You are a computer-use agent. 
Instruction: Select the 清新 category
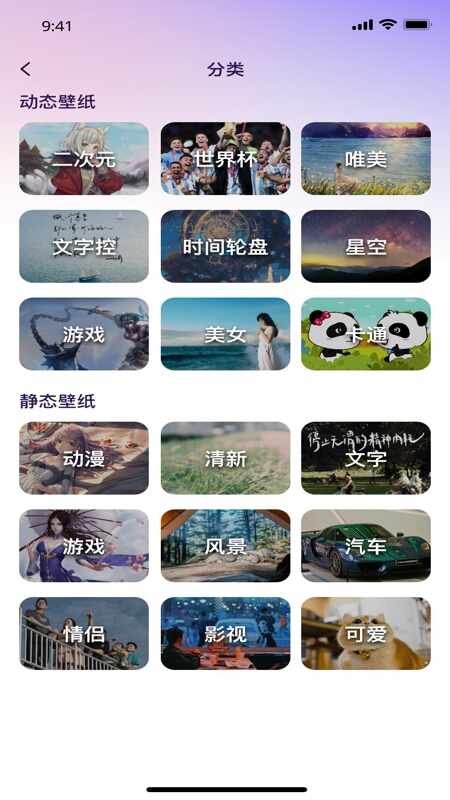point(226,458)
